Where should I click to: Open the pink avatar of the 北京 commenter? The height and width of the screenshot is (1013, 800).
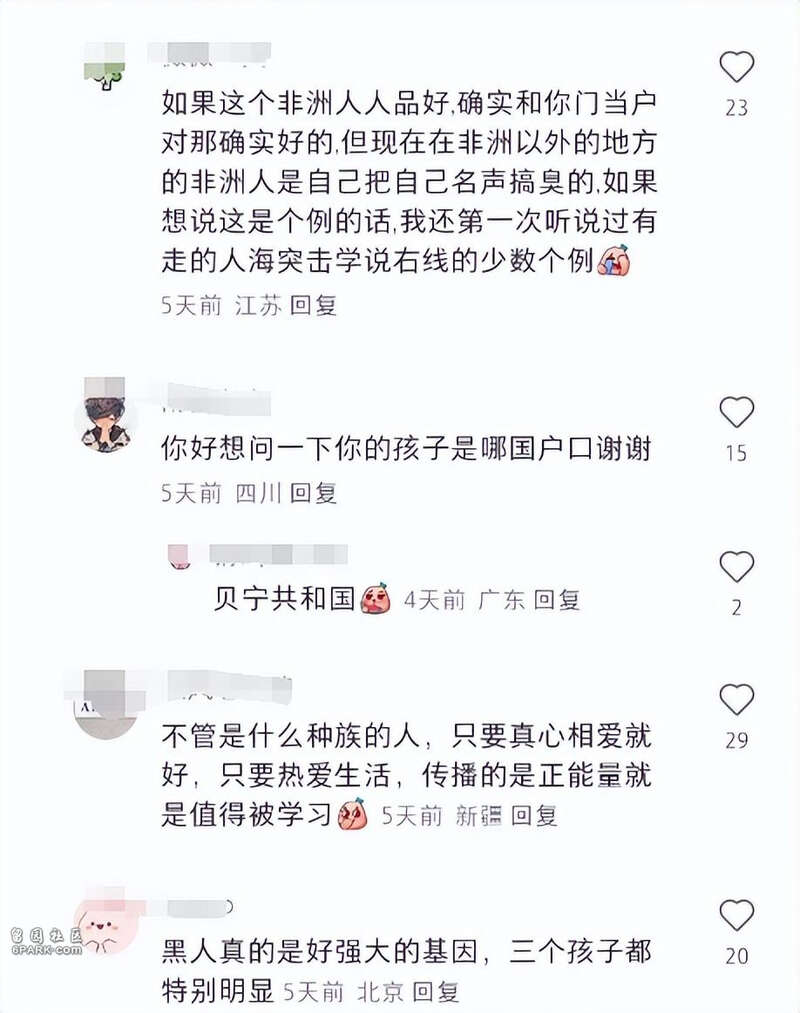103,924
